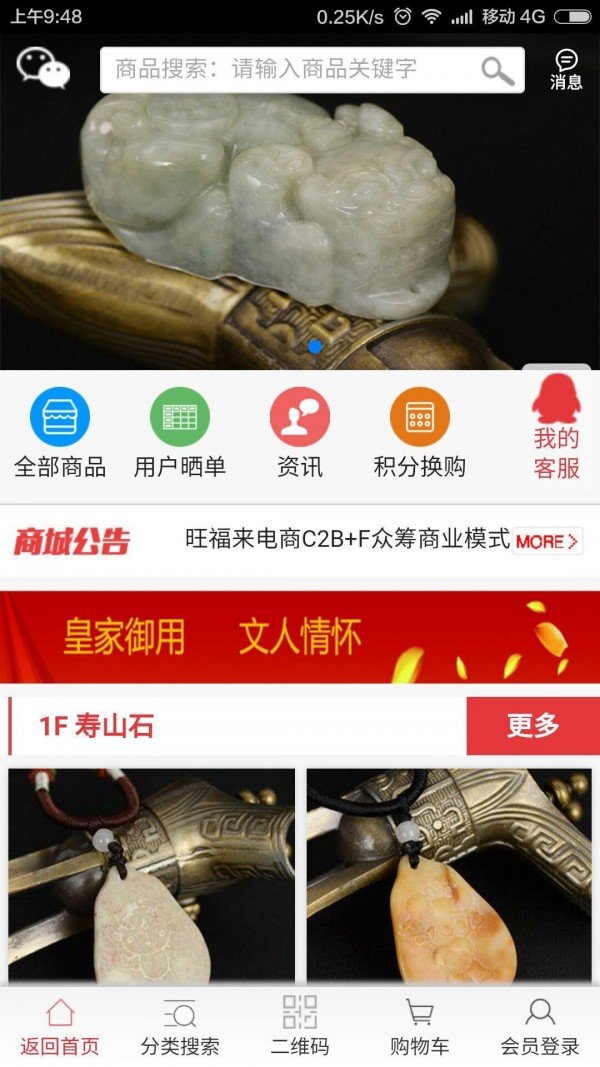Tap the magnifier search icon
The width and height of the screenshot is (600, 1067).
[x=497, y=70]
